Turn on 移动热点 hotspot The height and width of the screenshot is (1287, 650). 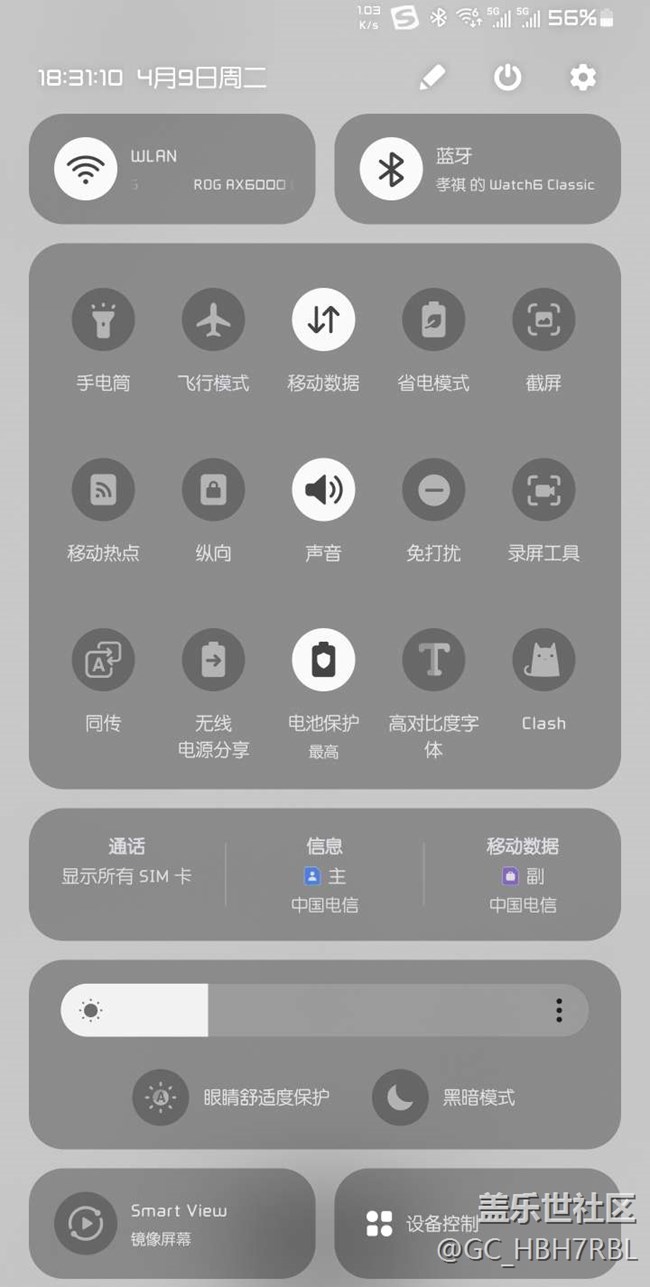coord(103,490)
